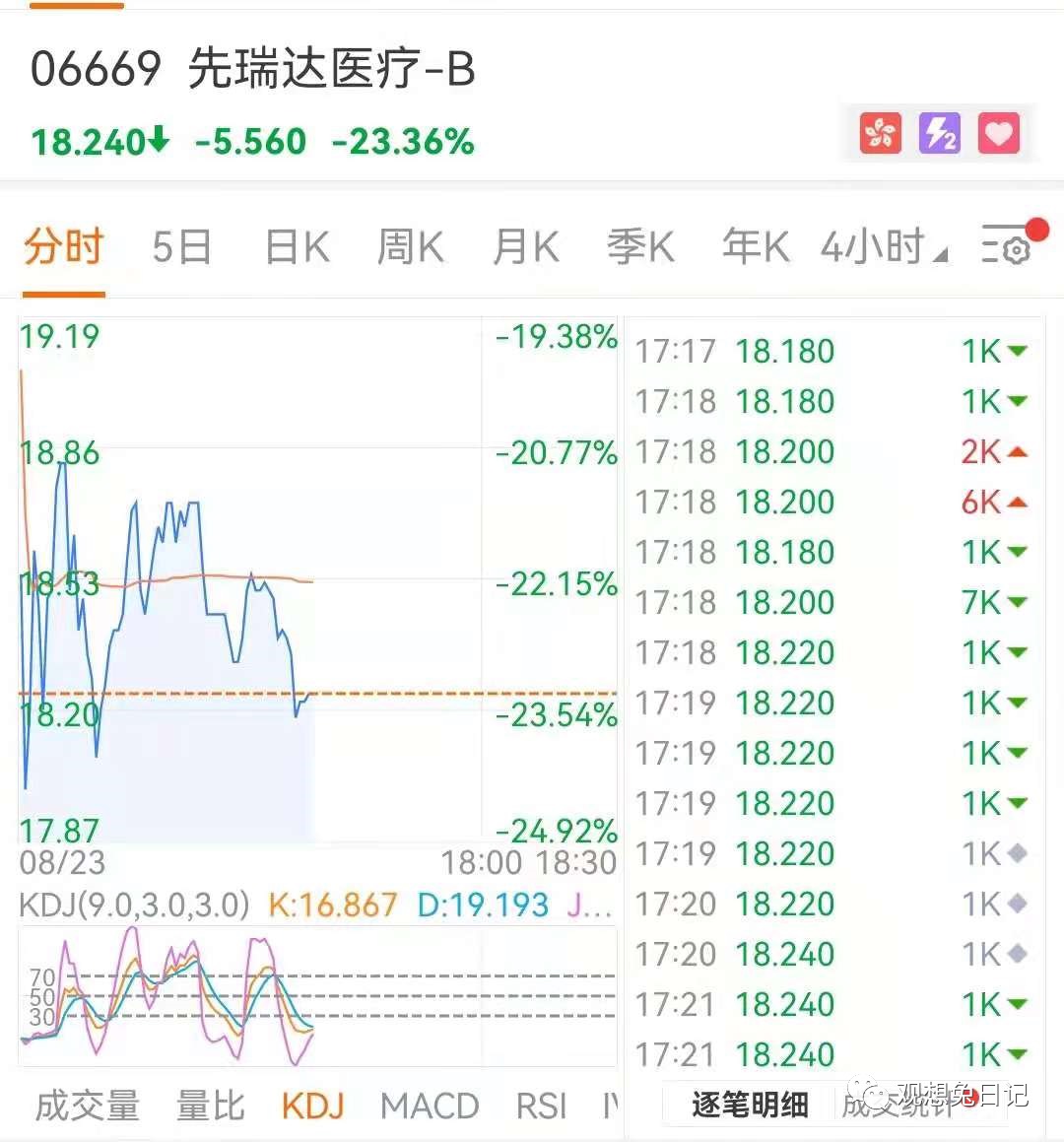
Task: Expand the 4小时 interval dropdown
Action: [x=884, y=246]
